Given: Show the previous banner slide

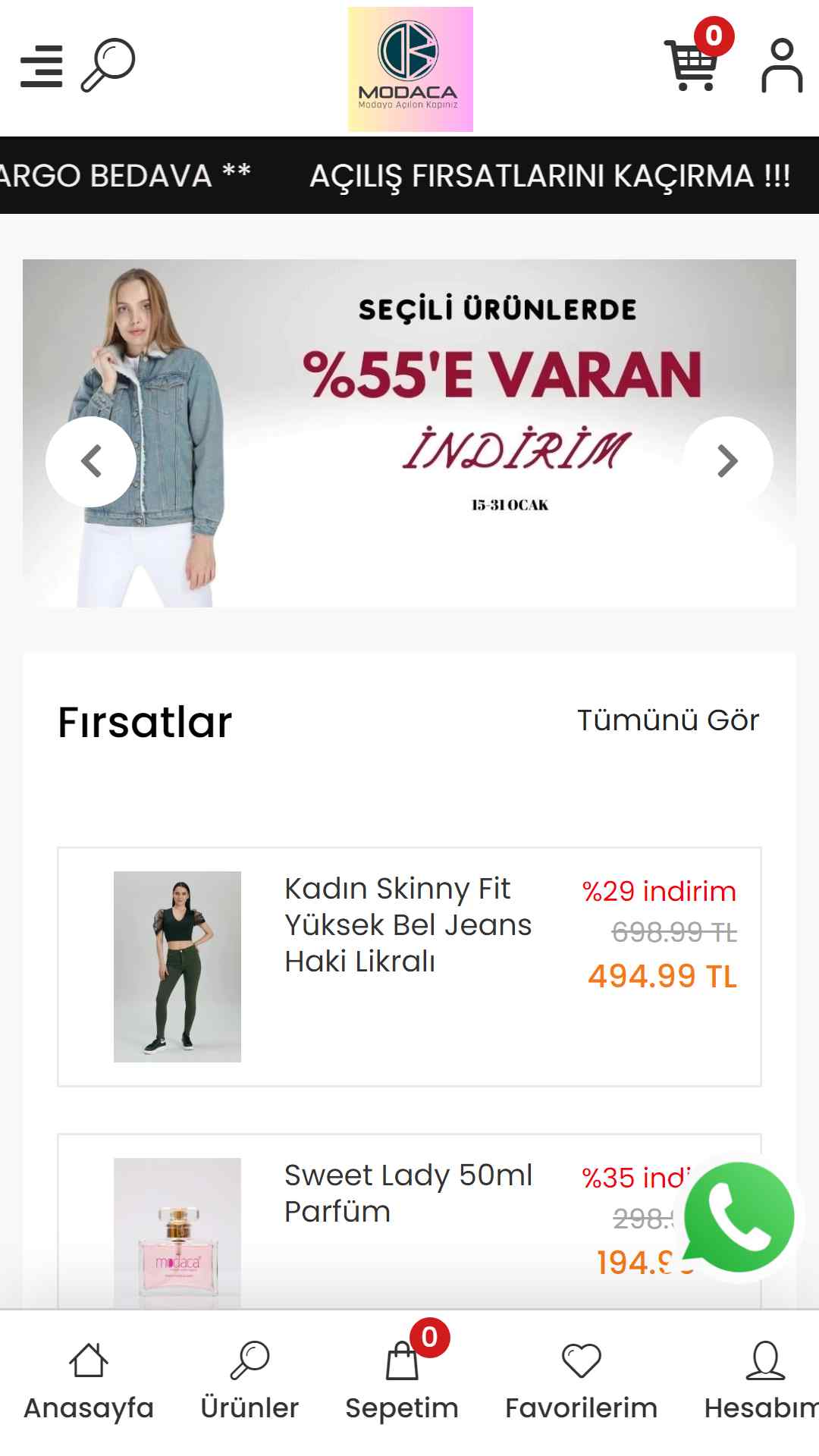Looking at the screenshot, I should coord(91,461).
